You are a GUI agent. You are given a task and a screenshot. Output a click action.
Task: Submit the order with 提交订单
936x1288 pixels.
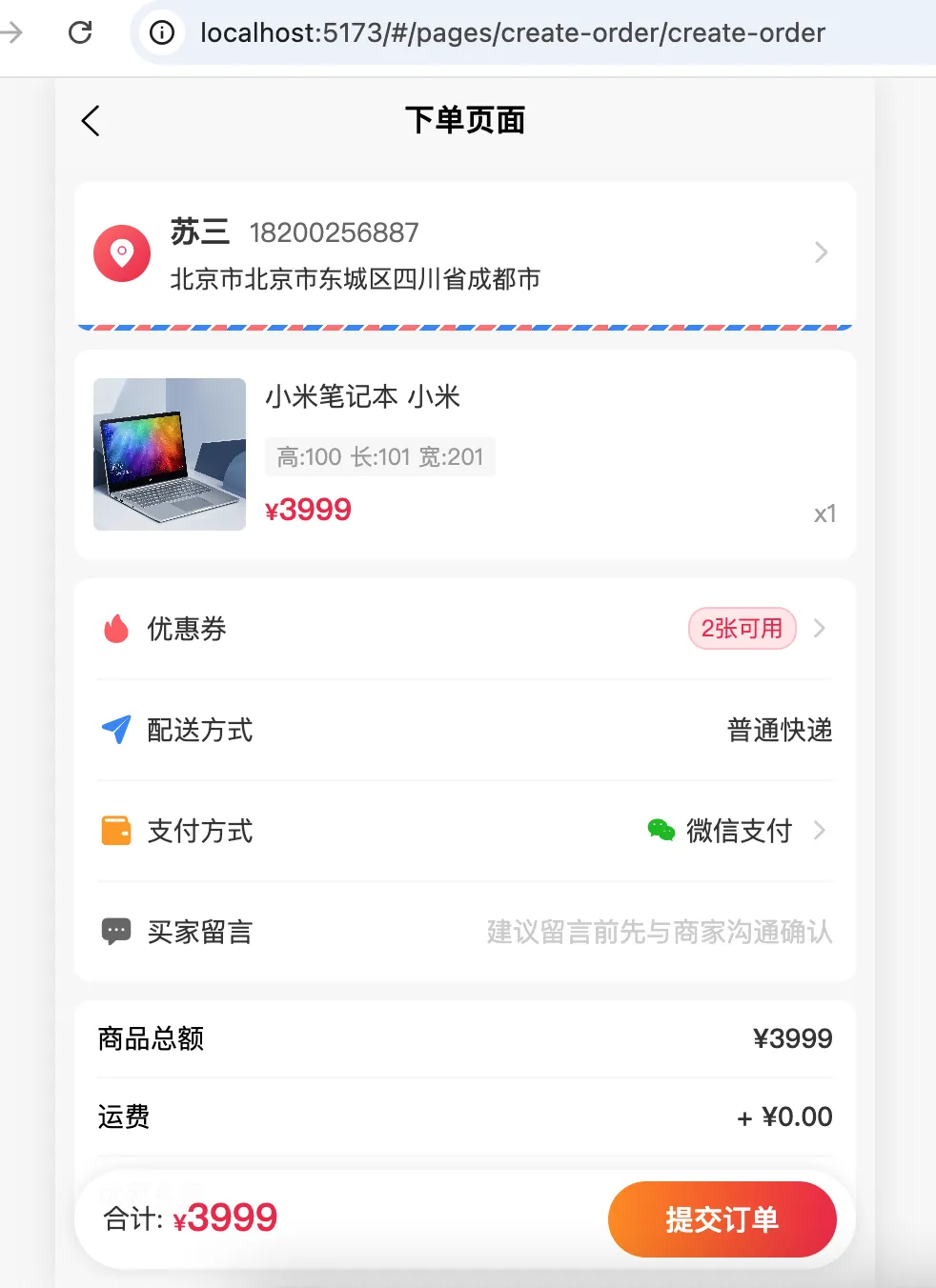(x=722, y=1219)
